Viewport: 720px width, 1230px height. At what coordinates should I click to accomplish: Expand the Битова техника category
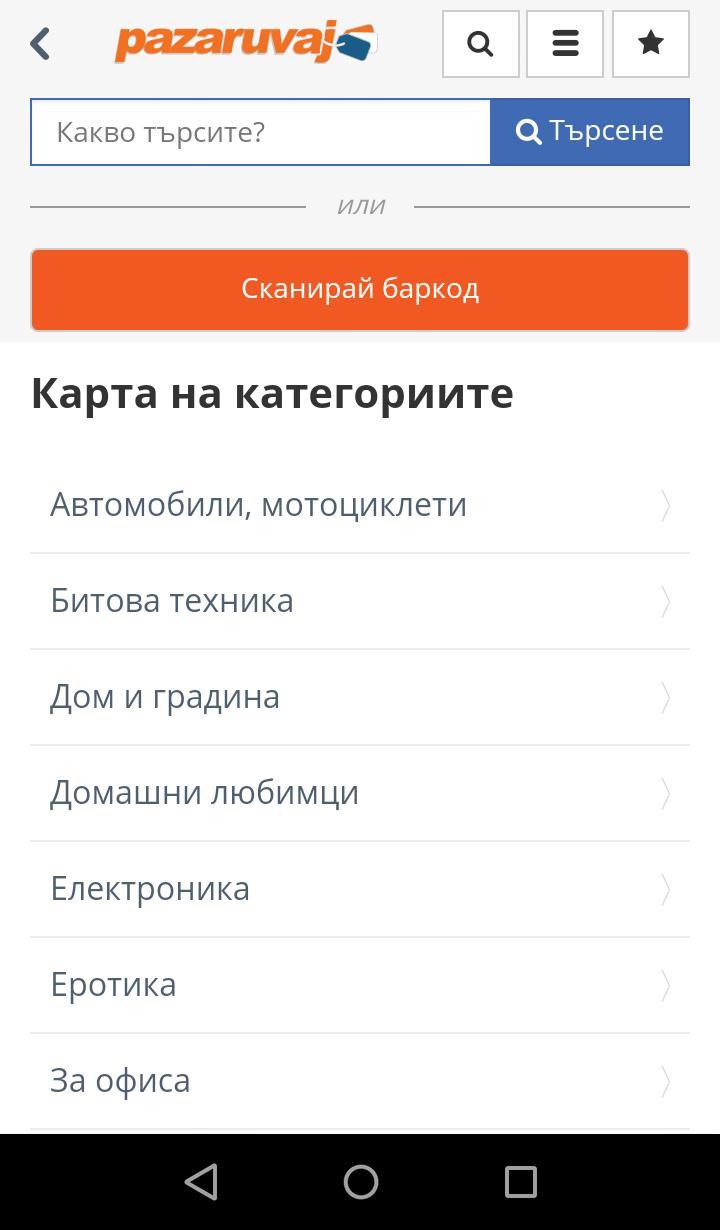coord(171,600)
